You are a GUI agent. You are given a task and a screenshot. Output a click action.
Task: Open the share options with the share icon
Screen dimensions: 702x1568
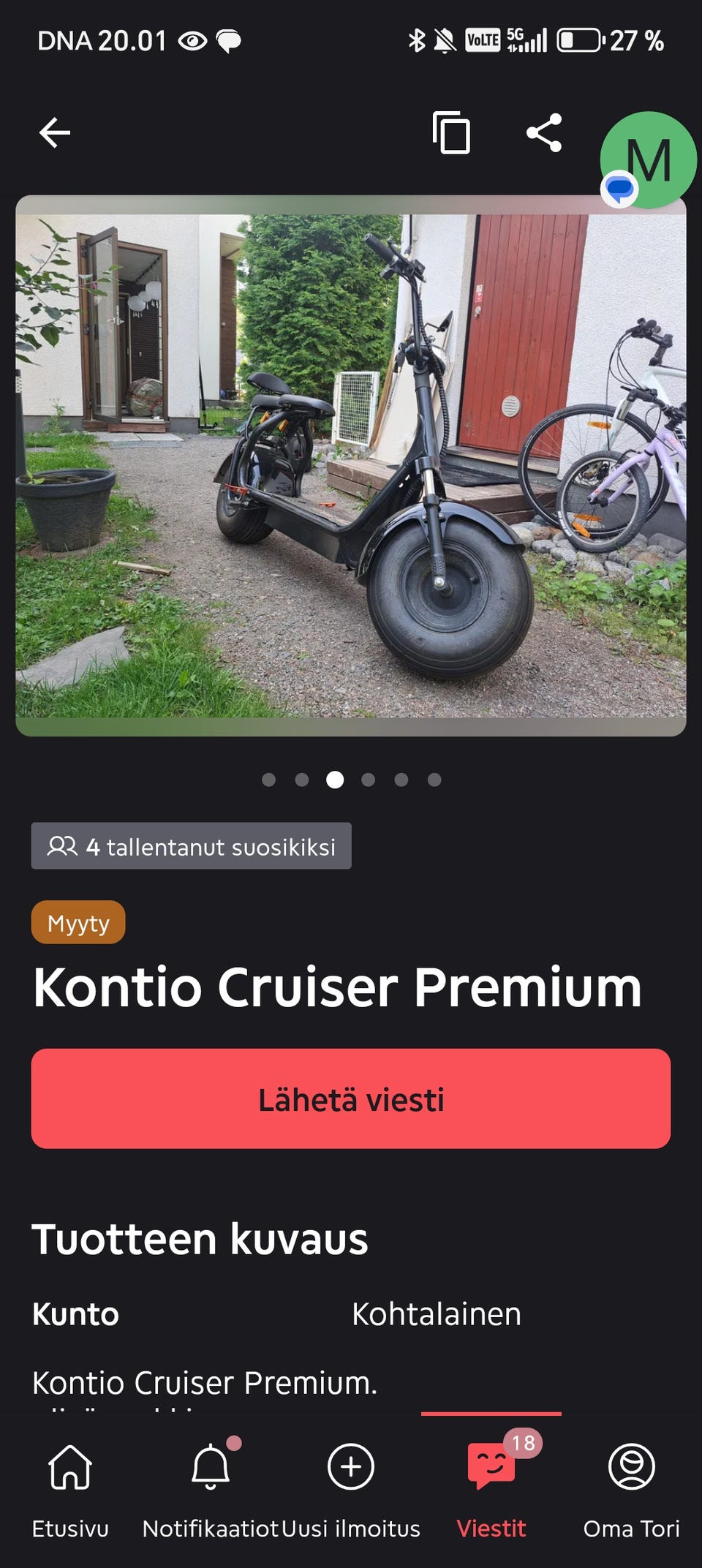click(x=545, y=132)
